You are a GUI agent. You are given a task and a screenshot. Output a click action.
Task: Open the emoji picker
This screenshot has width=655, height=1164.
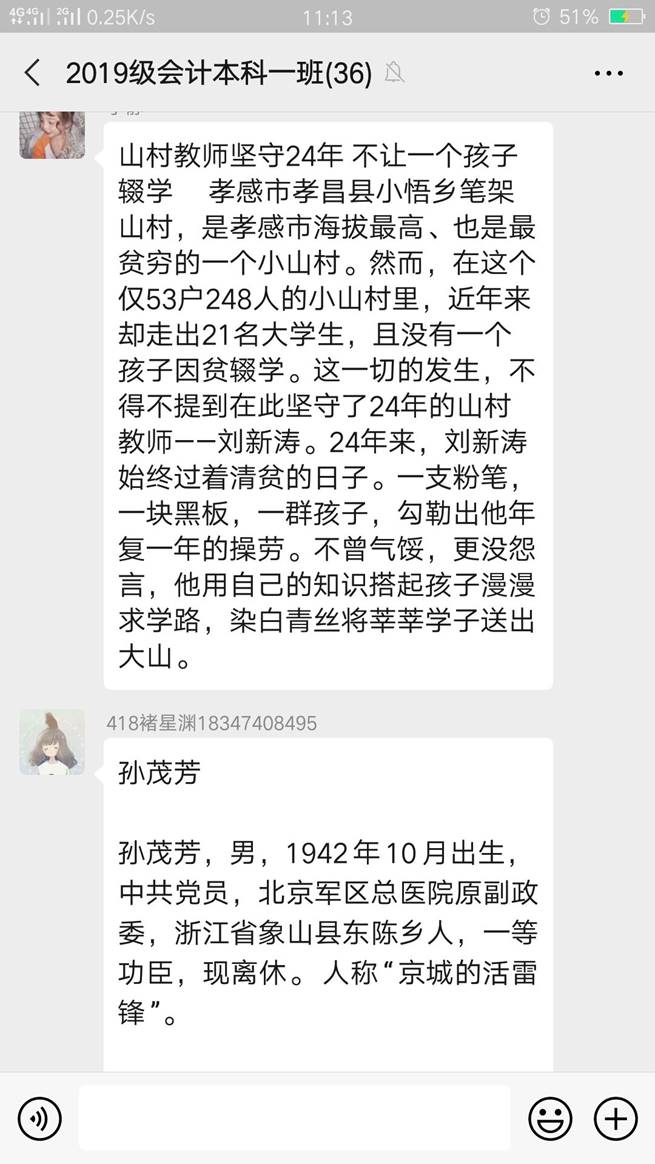[550, 1118]
